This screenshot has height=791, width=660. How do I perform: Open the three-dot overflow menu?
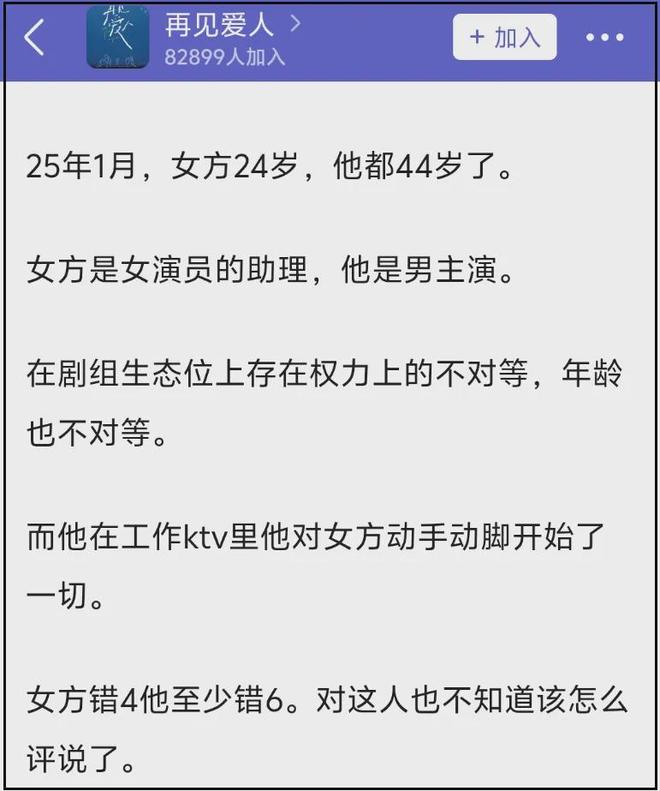(x=604, y=38)
